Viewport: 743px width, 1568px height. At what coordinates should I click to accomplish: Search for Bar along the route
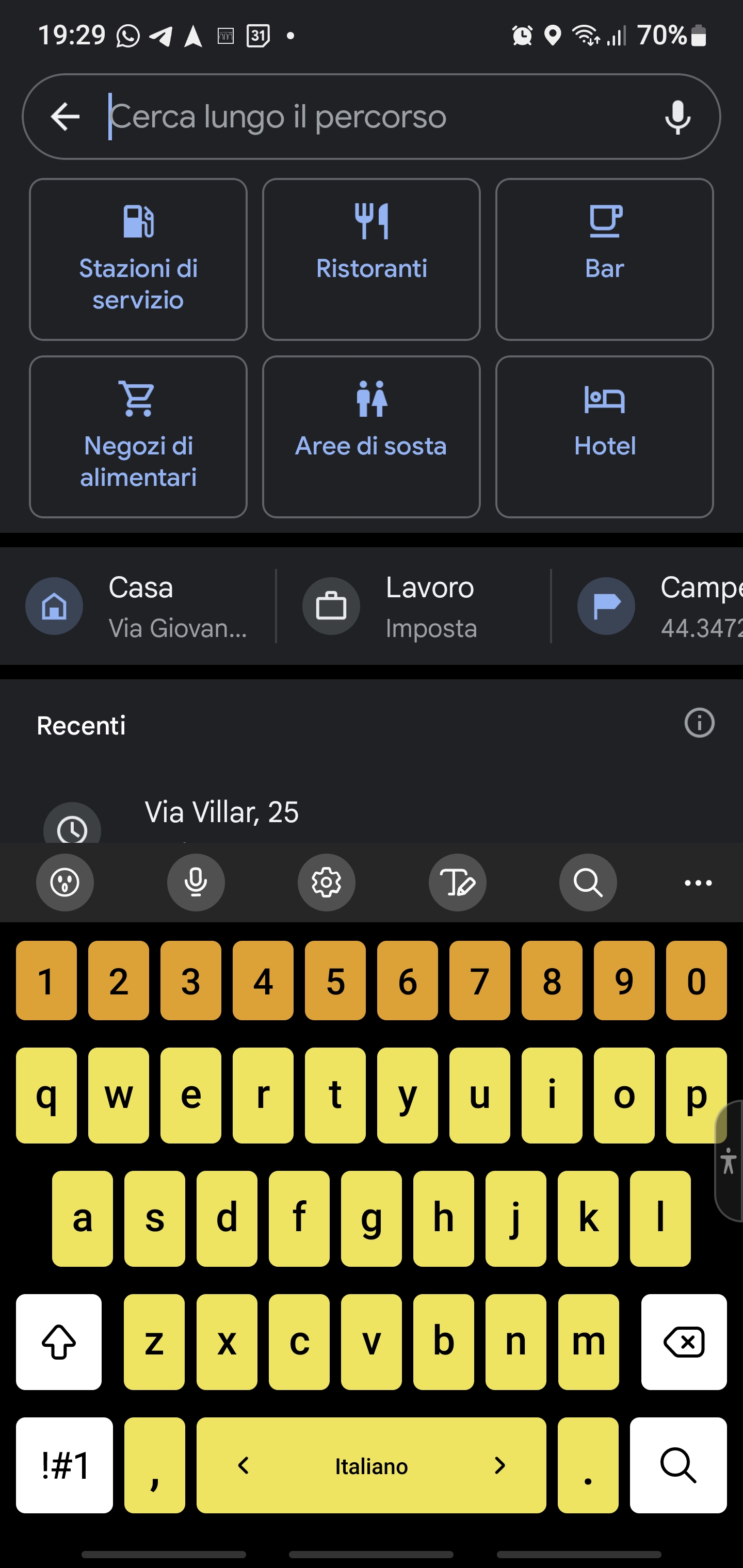pyautogui.click(x=604, y=259)
